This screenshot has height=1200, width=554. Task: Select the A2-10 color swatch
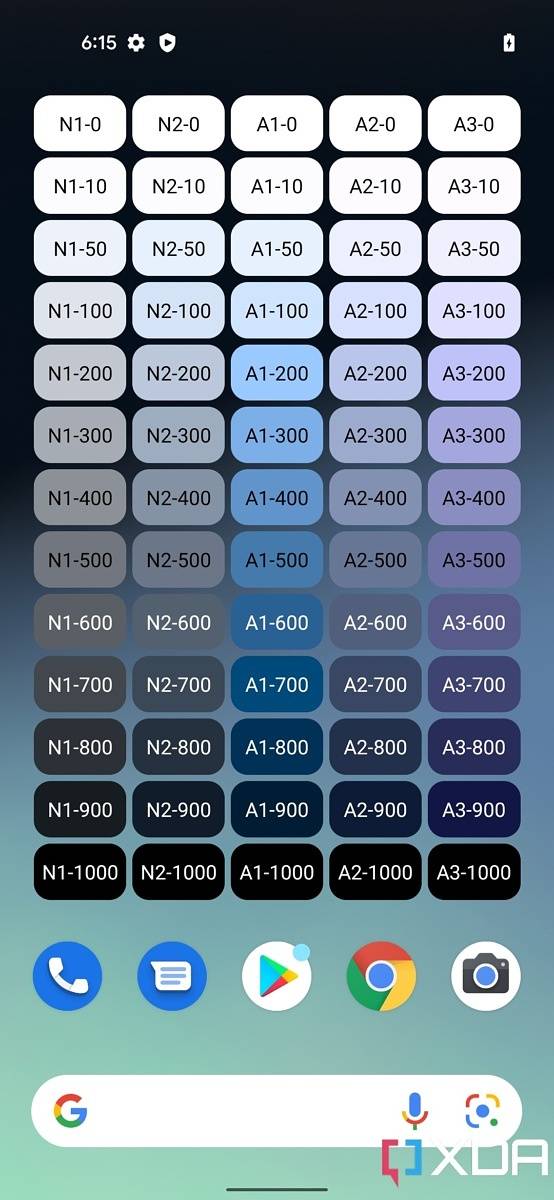coord(375,186)
